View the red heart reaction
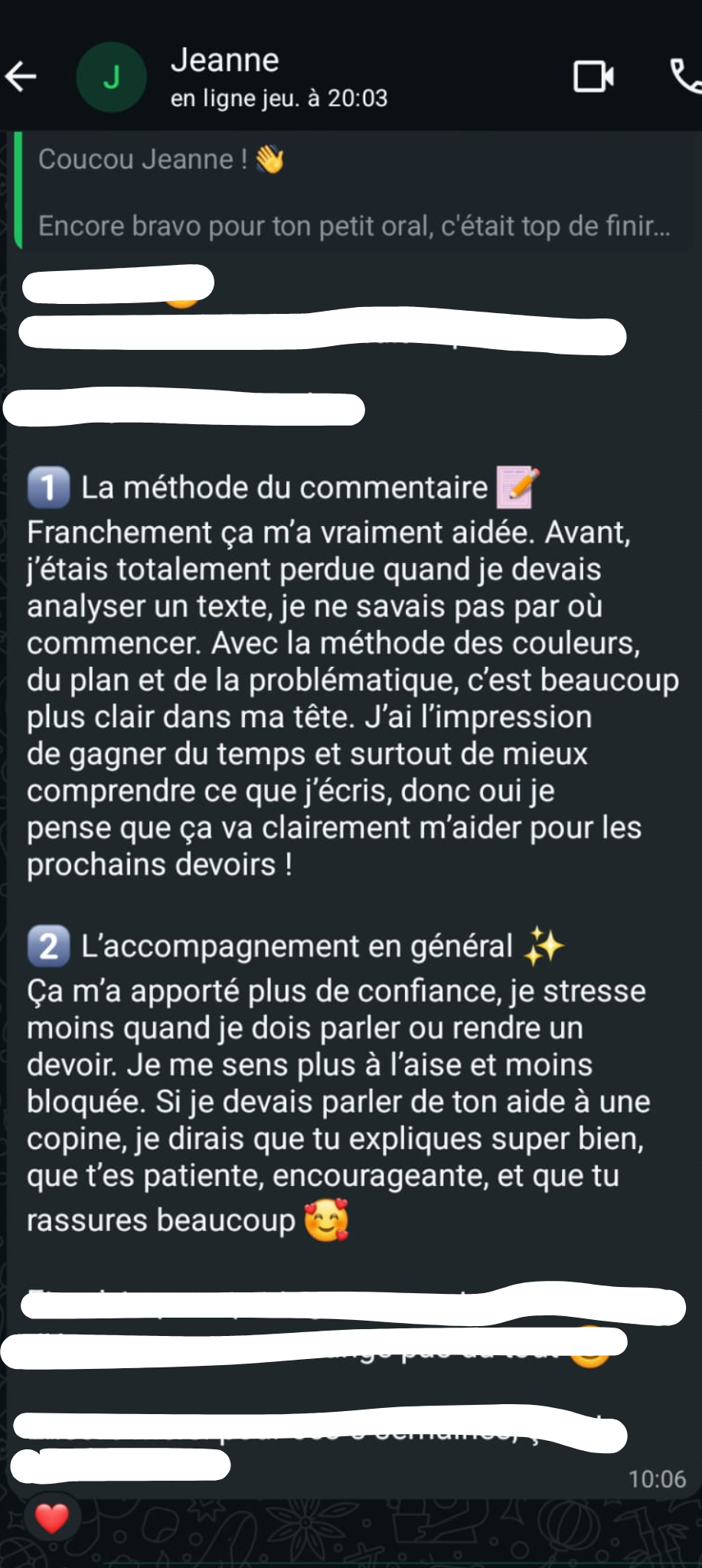702x1568 pixels. 52,1518
